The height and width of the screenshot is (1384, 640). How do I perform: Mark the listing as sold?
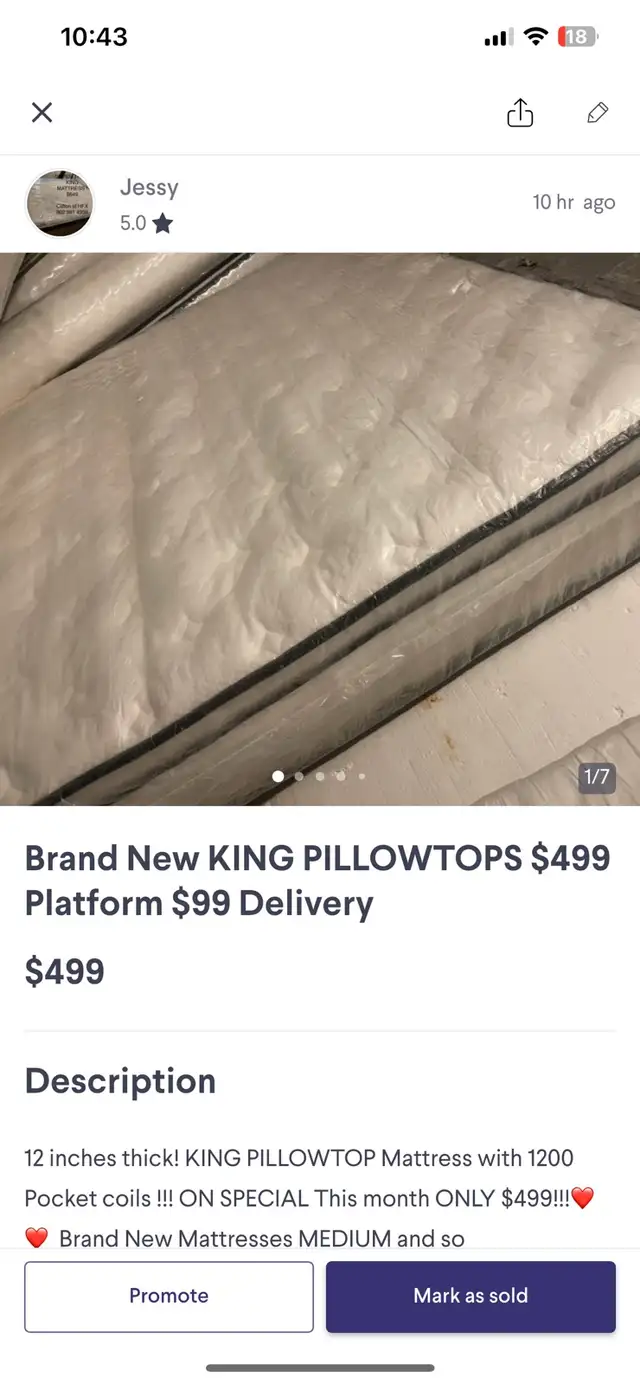[471, 1296]
